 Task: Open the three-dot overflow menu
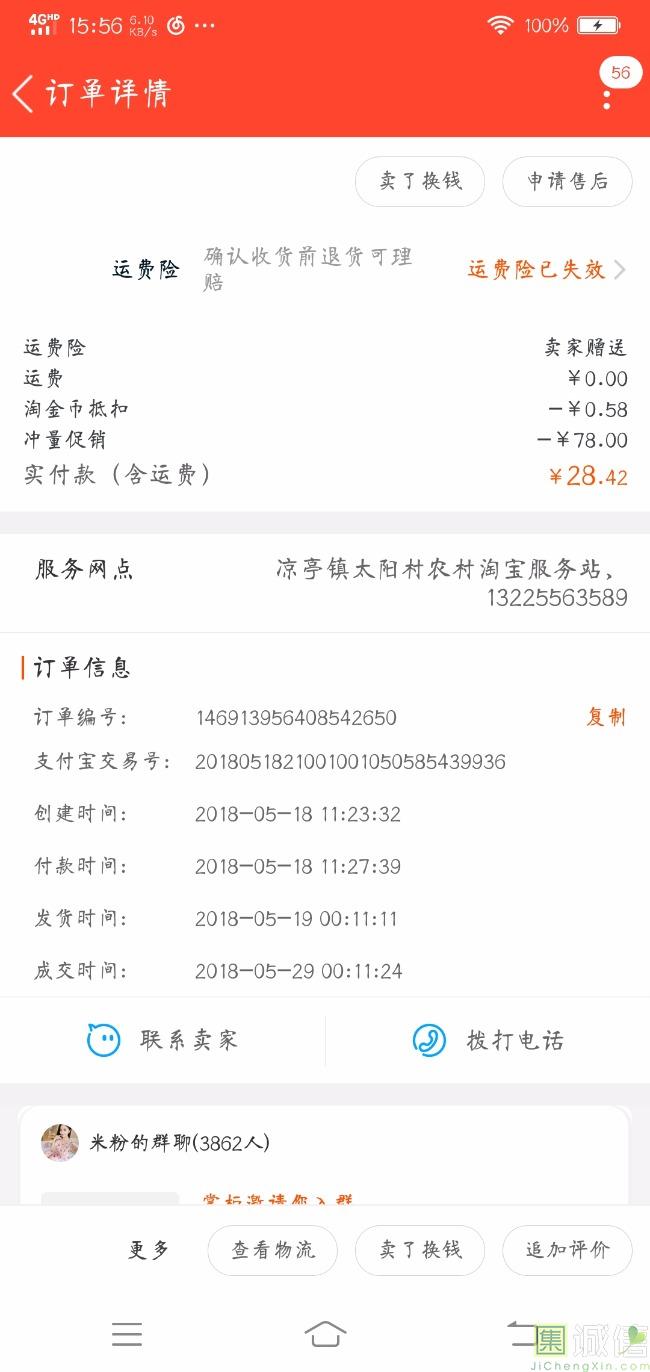coord(607,98)
